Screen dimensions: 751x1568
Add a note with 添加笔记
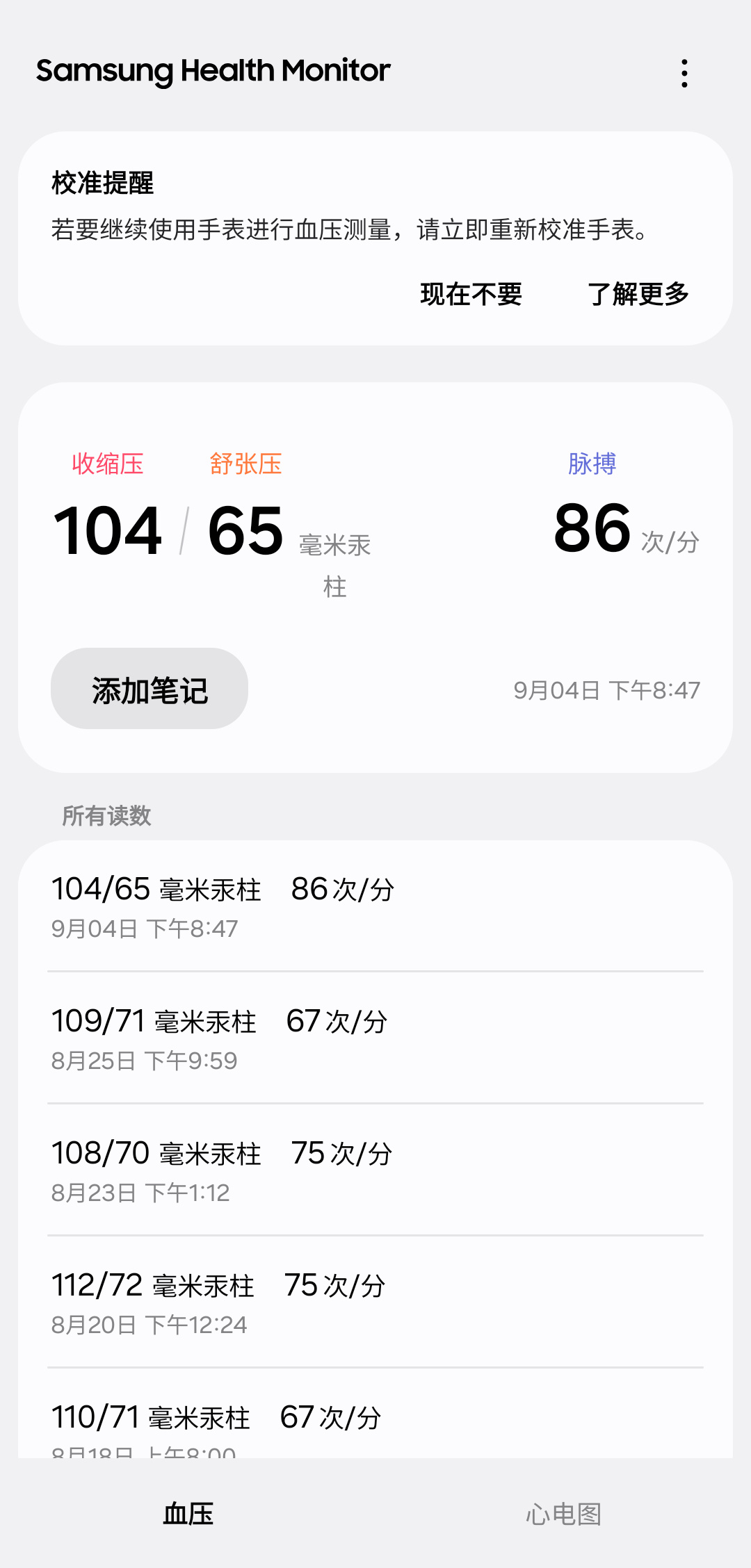(150, 689)
